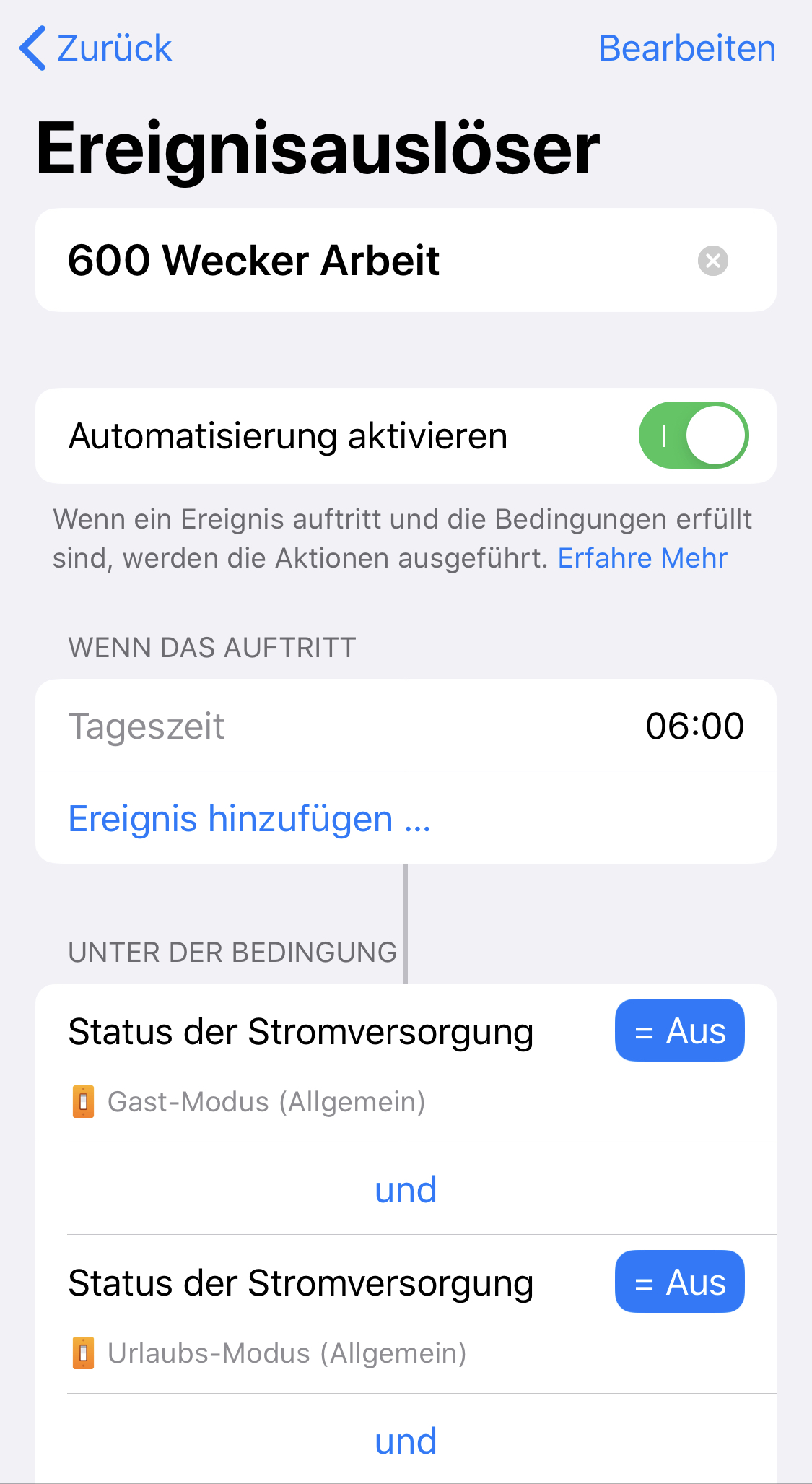Open Tageszeit 06:00 trigger
Viewport: 812px width, 1484px height.
(x=406, y=726)
